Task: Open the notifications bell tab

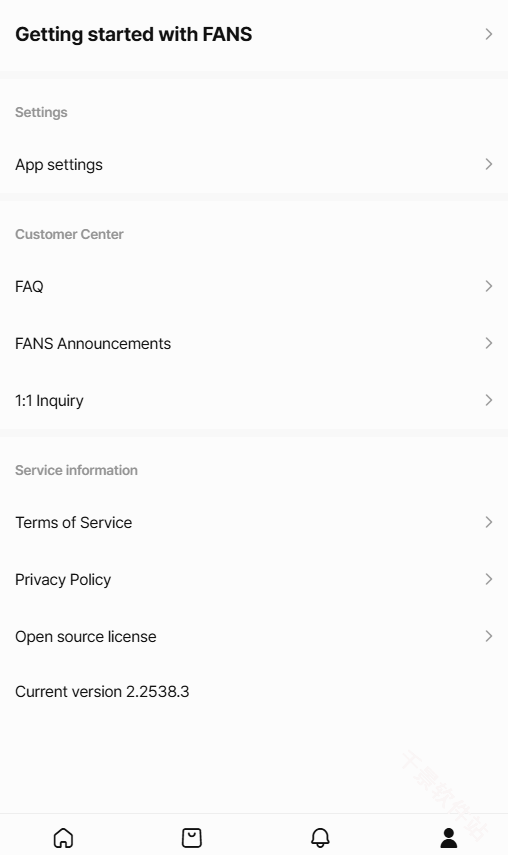Action: pyautogui.click(x=320, y=838)
